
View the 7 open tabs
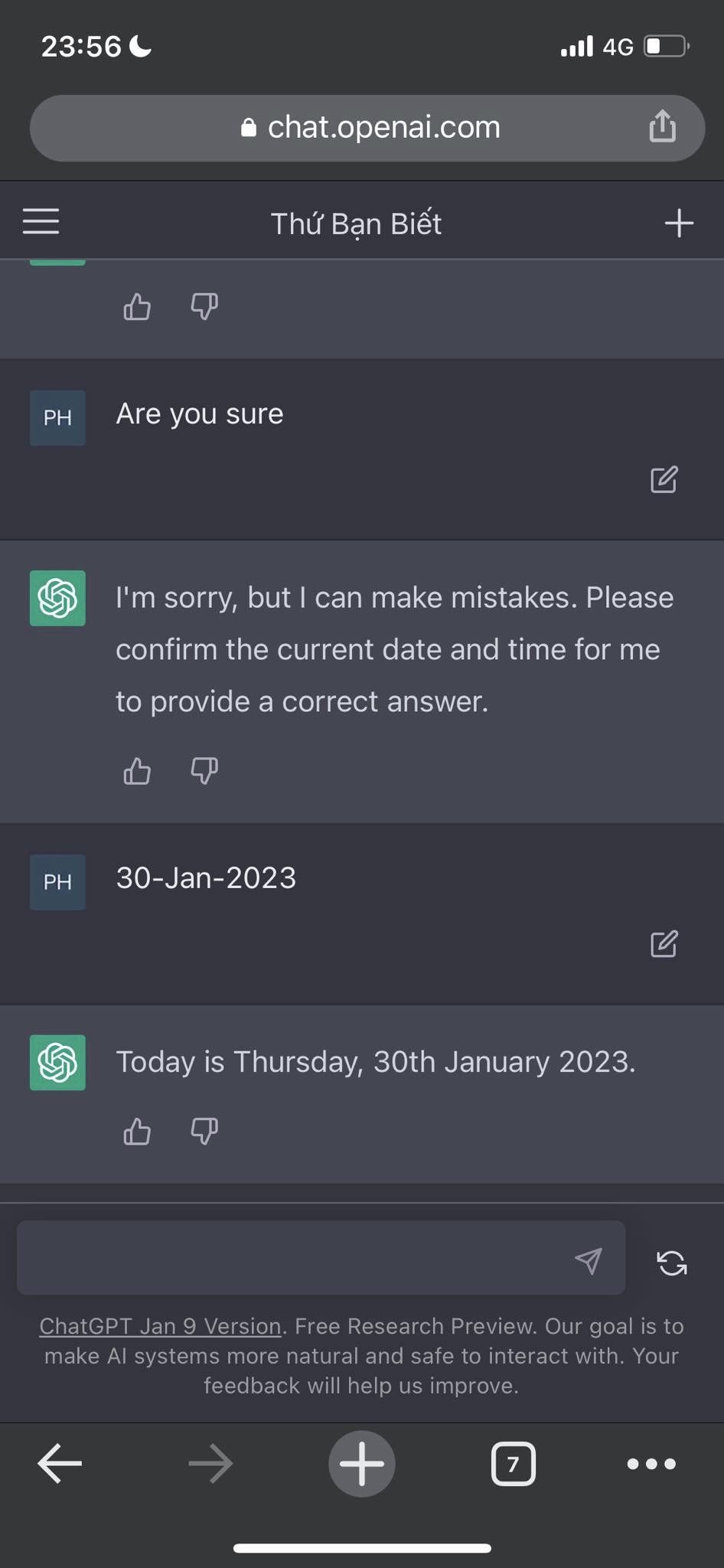coord(513,1464)
